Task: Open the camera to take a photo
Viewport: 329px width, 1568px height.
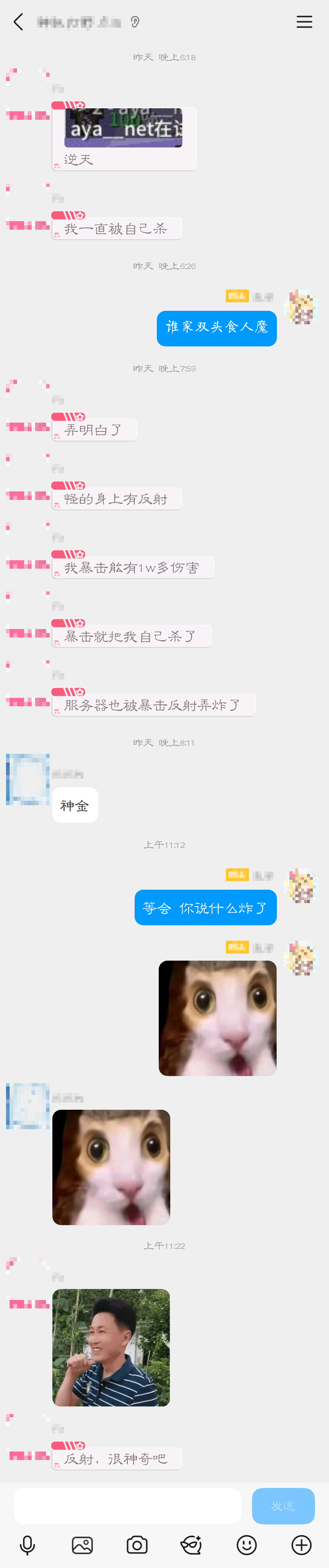Action: 137,1545
